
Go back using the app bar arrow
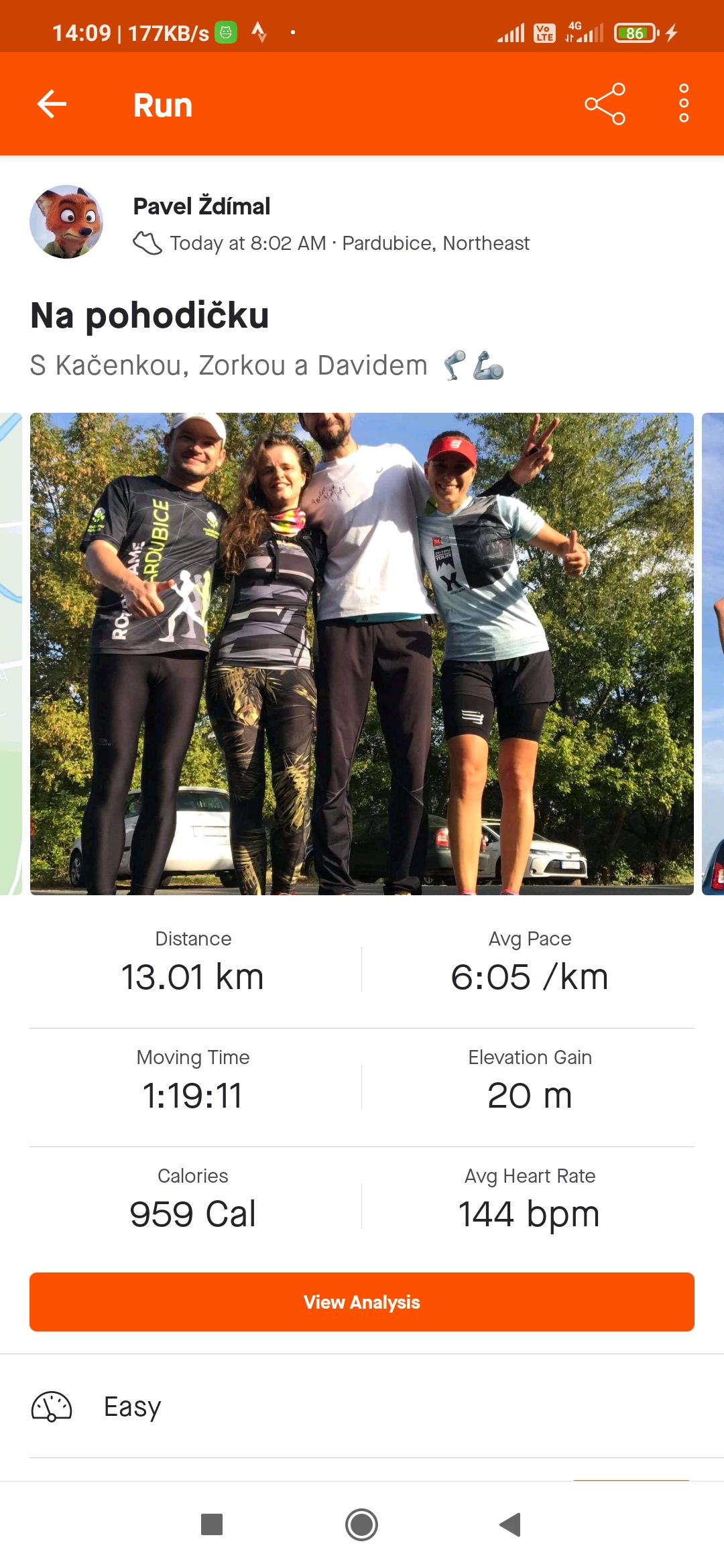[52, 104]
